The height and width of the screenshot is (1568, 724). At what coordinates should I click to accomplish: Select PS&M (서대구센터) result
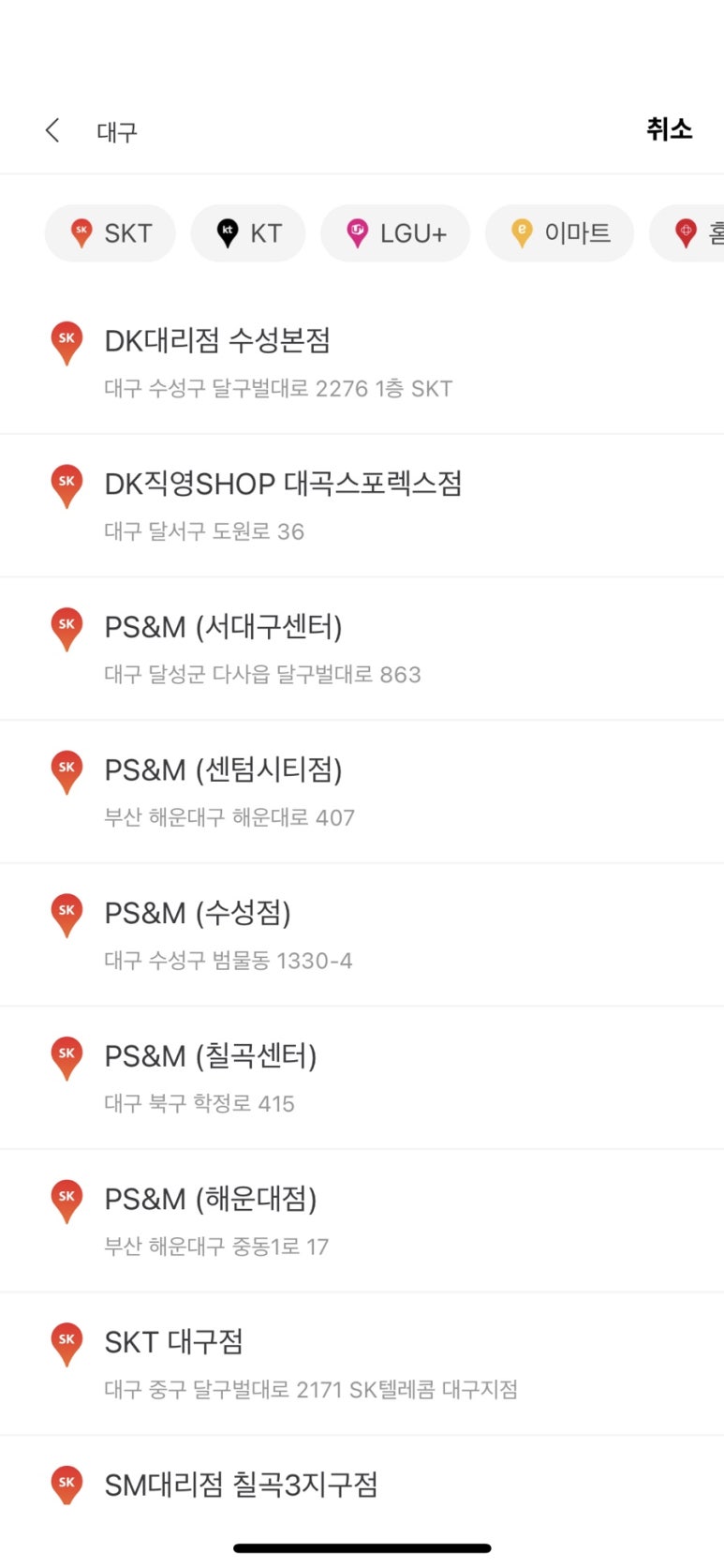tap(362, 649)
